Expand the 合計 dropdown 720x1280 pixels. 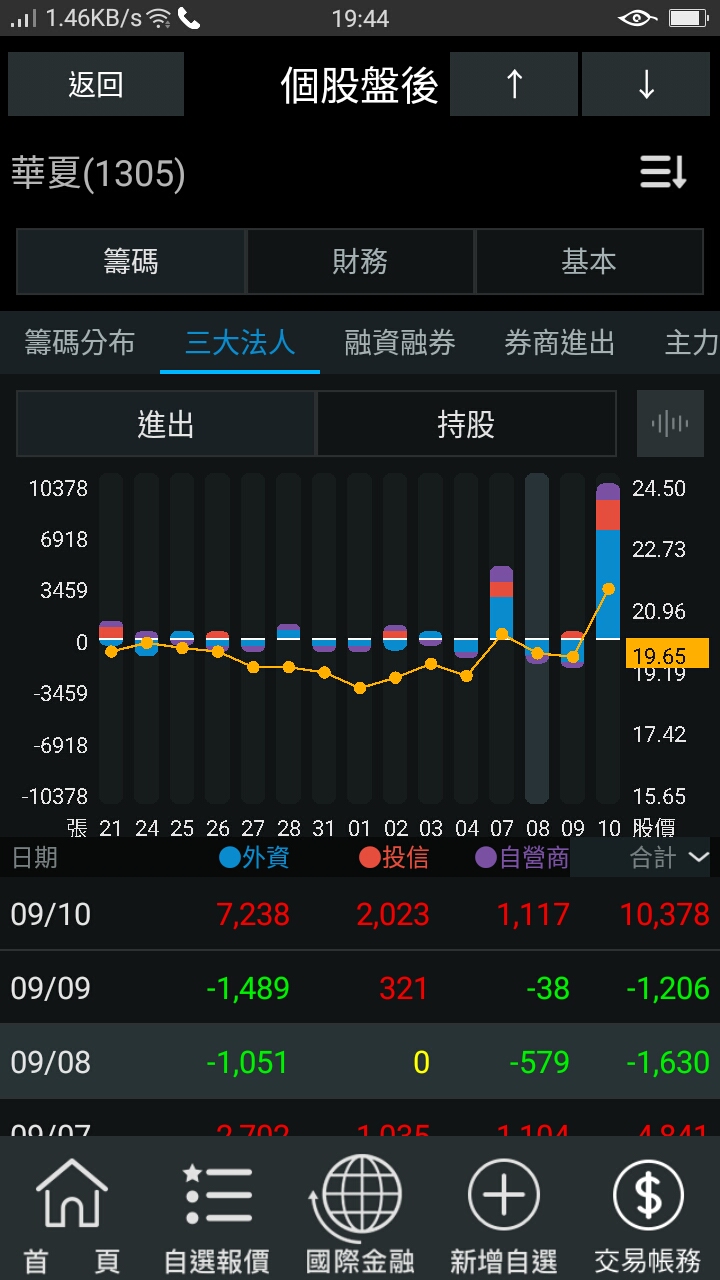click(x=669, y=857)
